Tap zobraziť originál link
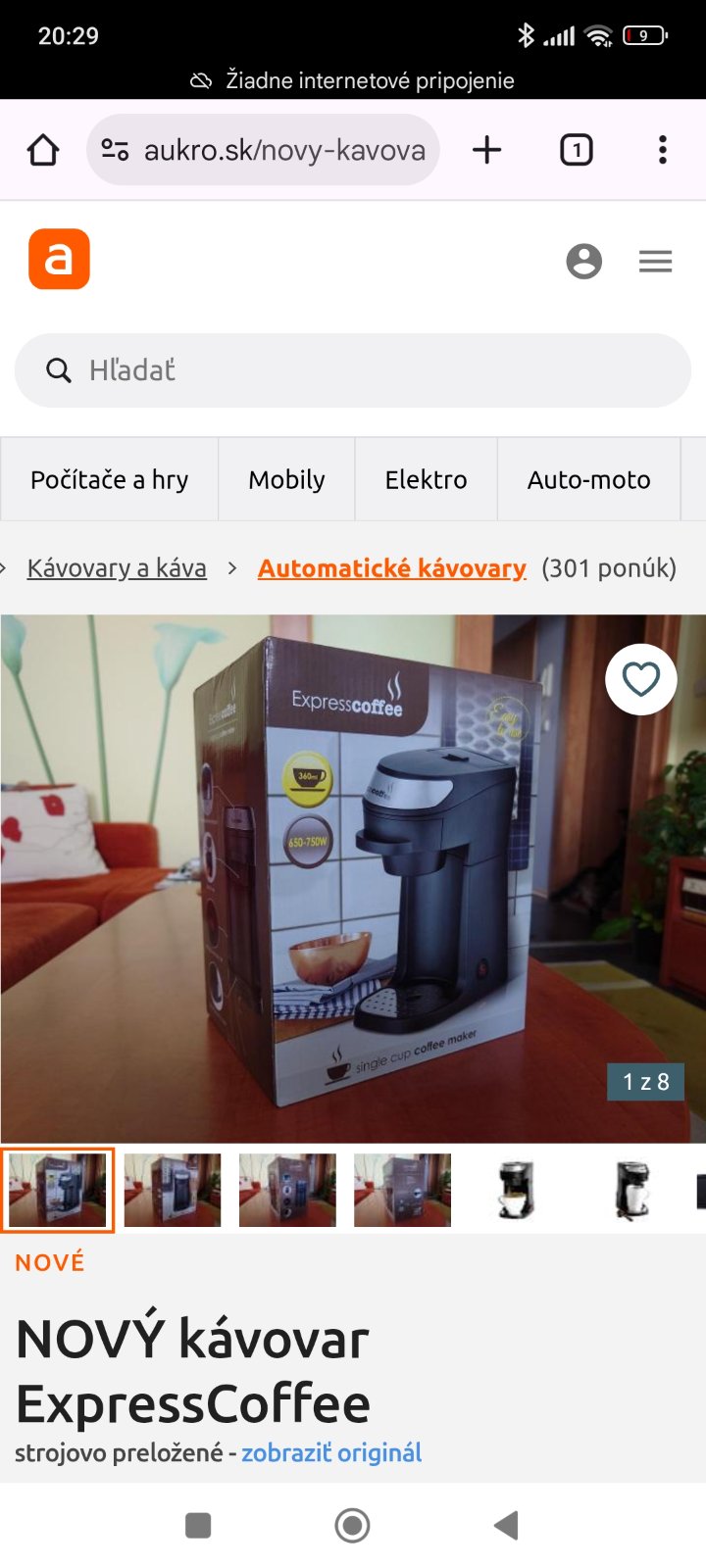Viewport: 706px width, 1568px height. click(x=331, y=1452)
